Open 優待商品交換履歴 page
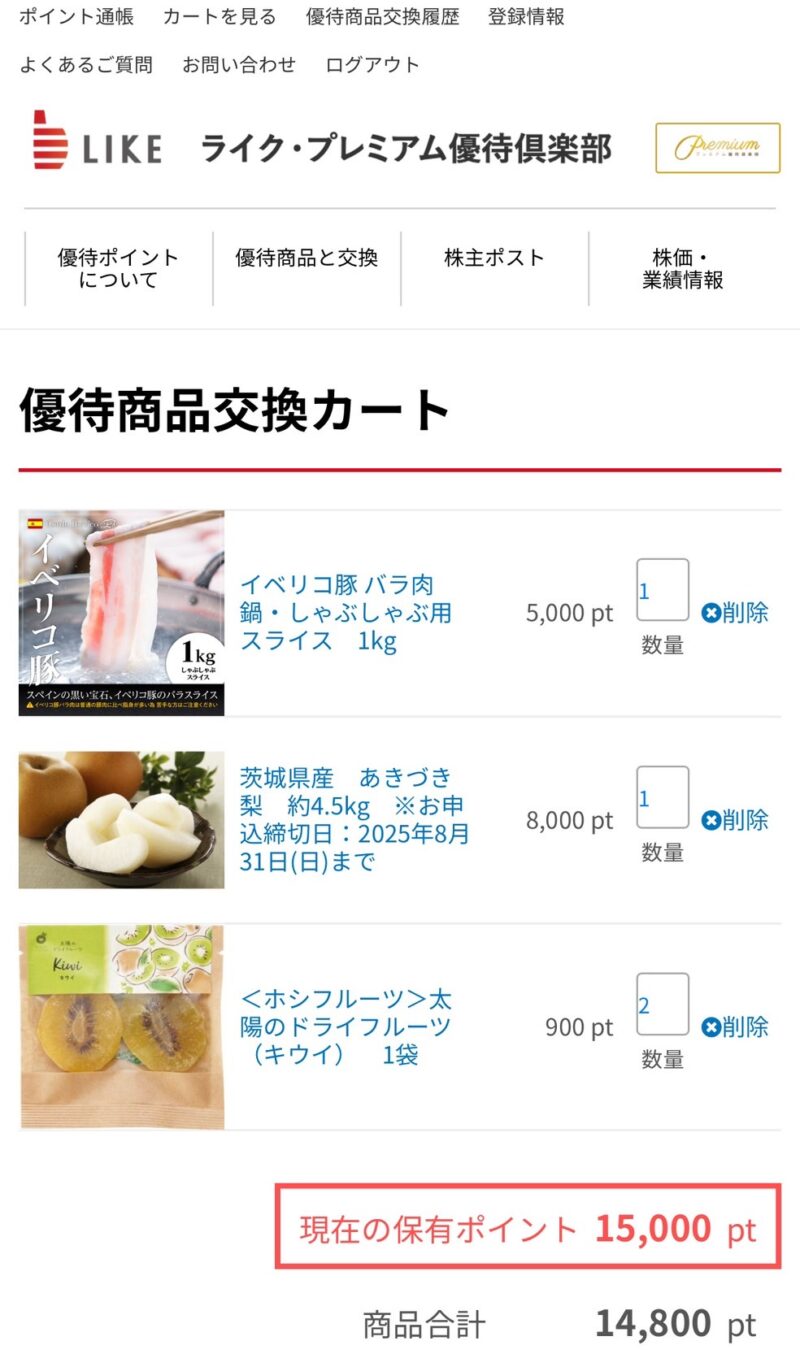800x1354 pixels. 382,17
